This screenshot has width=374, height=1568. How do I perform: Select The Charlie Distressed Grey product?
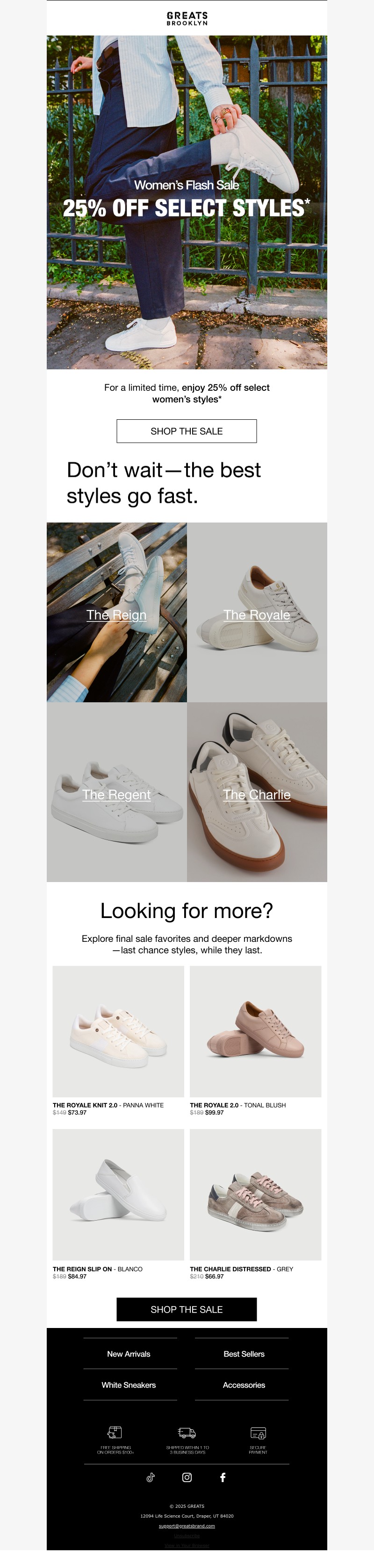pos(255,1194)
